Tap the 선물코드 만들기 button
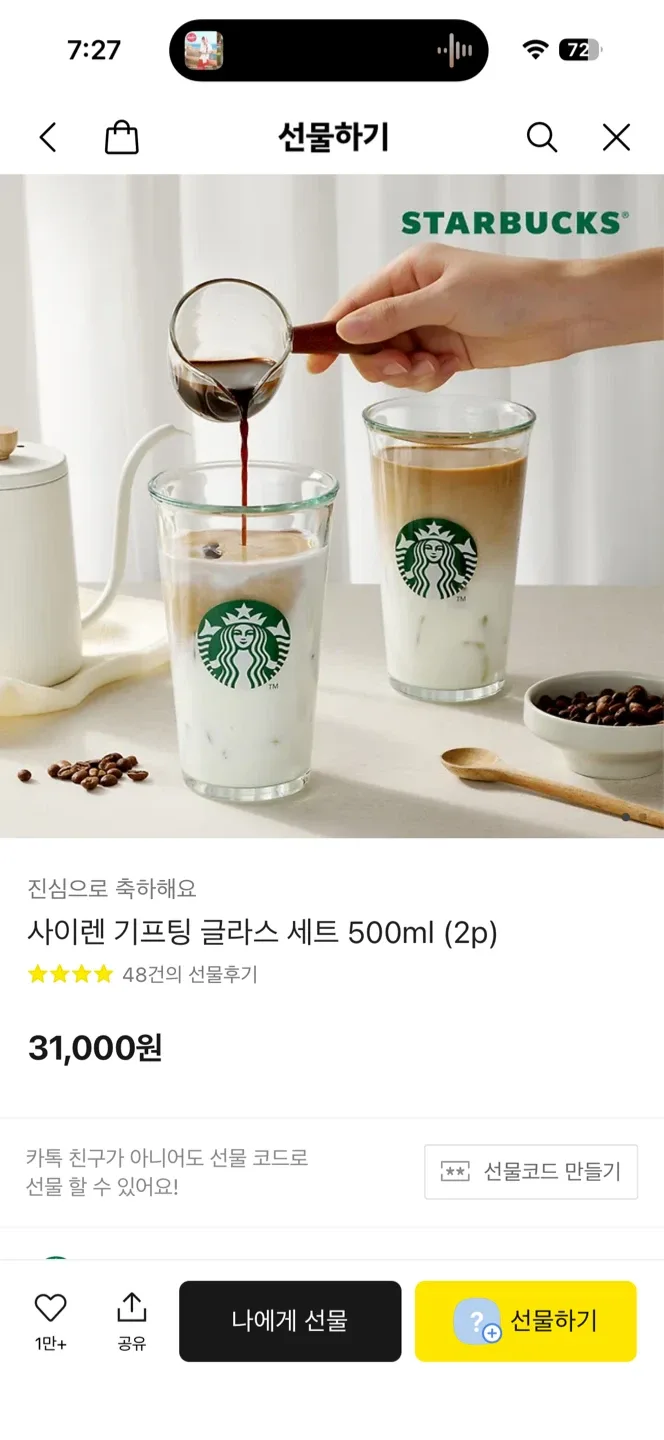664x1440 pixels. pos(531,1171)
